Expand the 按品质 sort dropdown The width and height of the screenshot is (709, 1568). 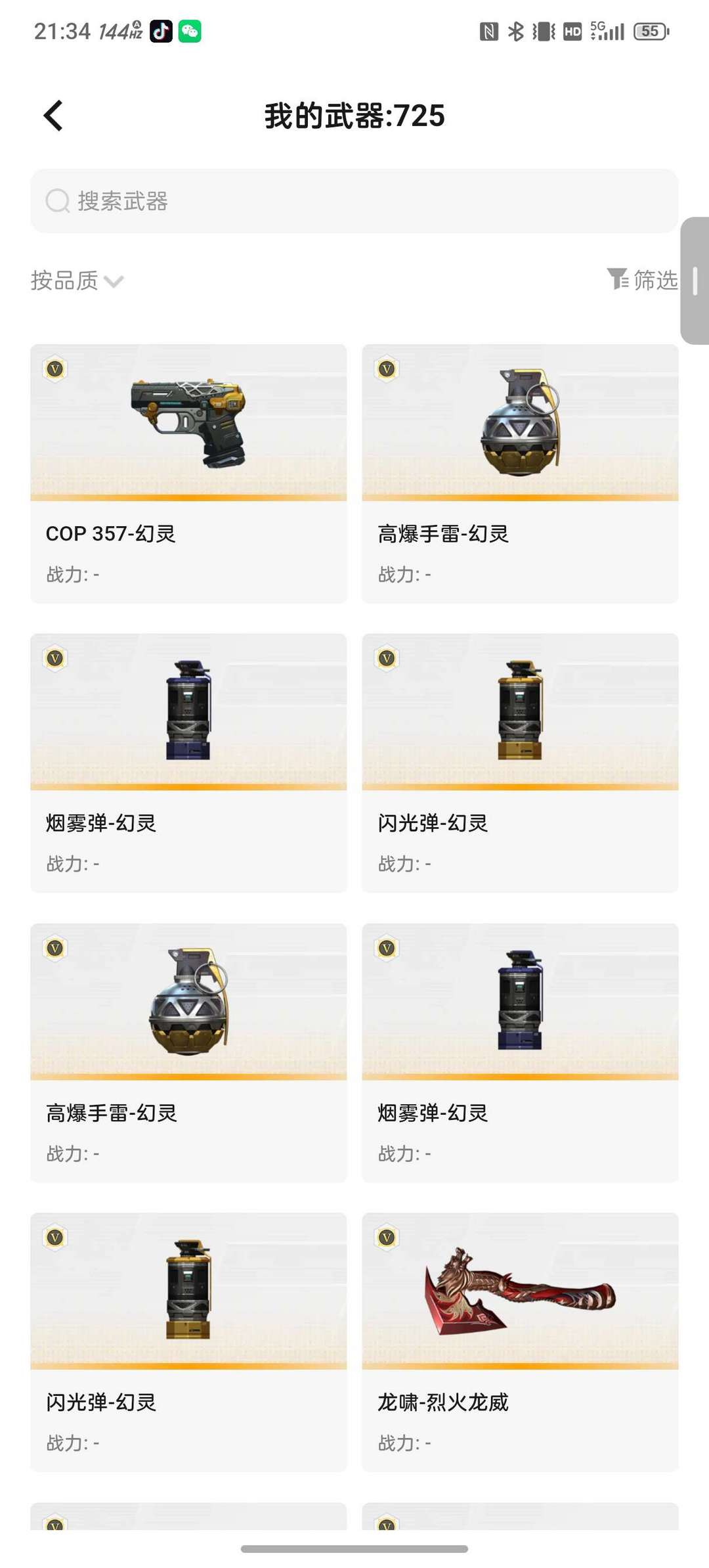tap(77, 280)
